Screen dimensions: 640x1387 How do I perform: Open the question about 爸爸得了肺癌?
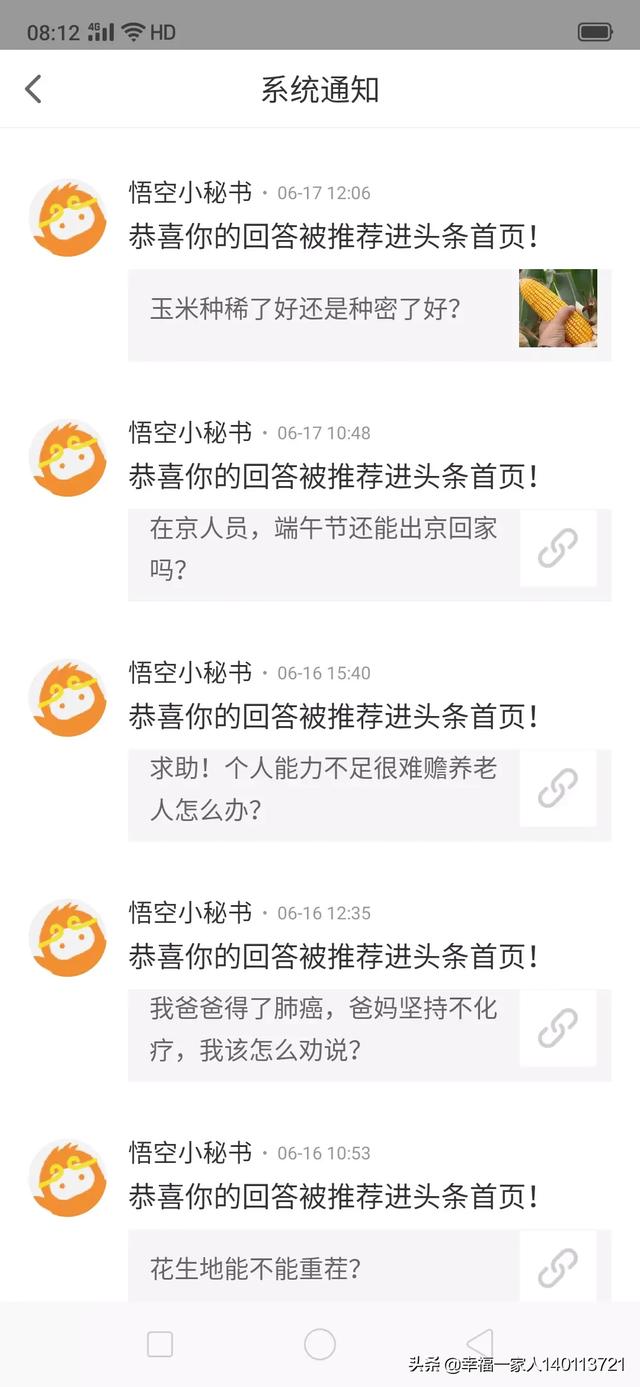322,1028
